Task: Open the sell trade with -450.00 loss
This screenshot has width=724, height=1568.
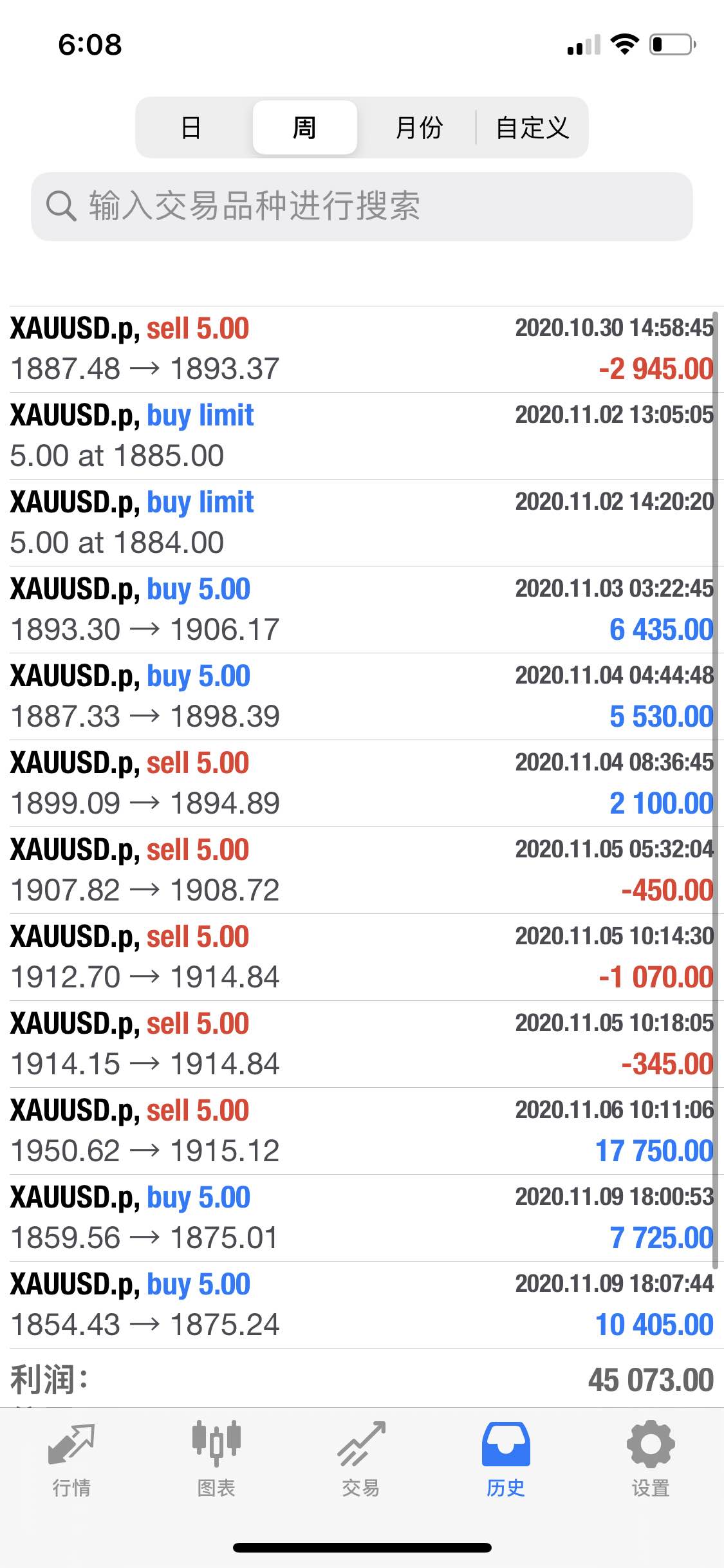Action: pos(362,870)
